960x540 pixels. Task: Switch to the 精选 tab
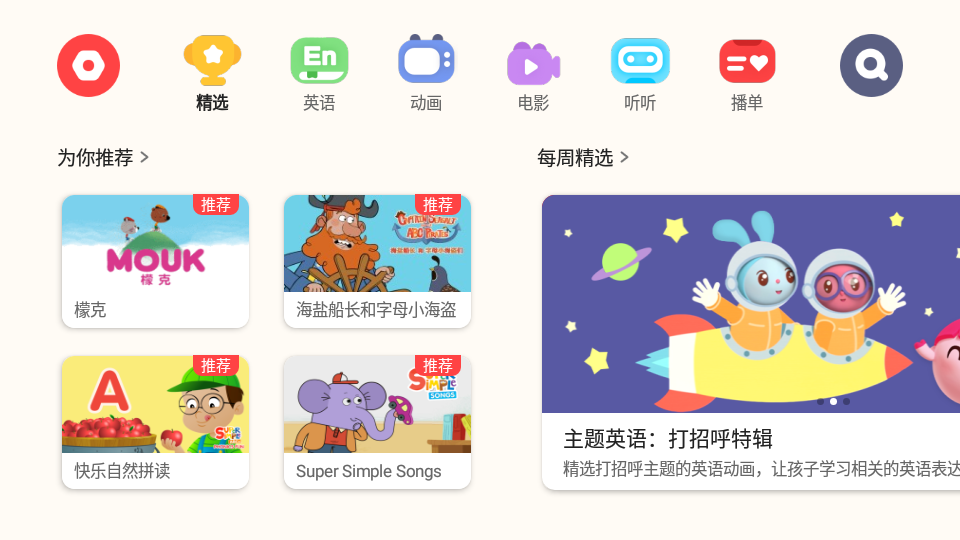click(x=212, y=74)
